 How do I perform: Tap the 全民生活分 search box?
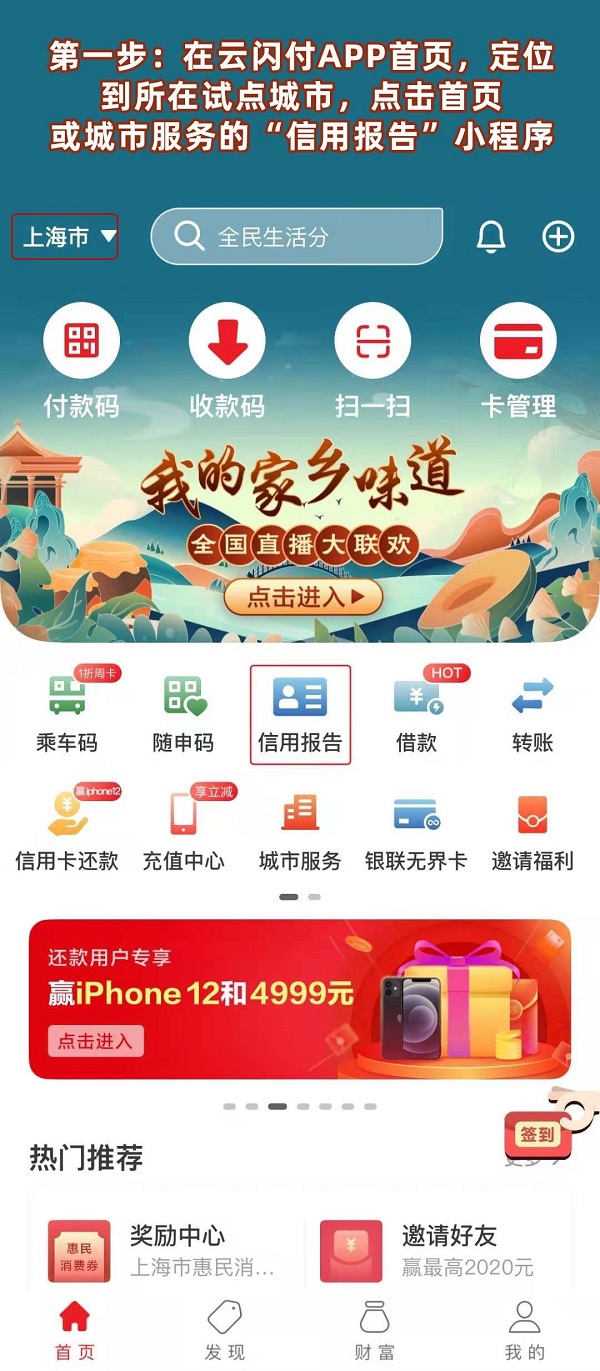pyautogui.click(x=297, y=237)
